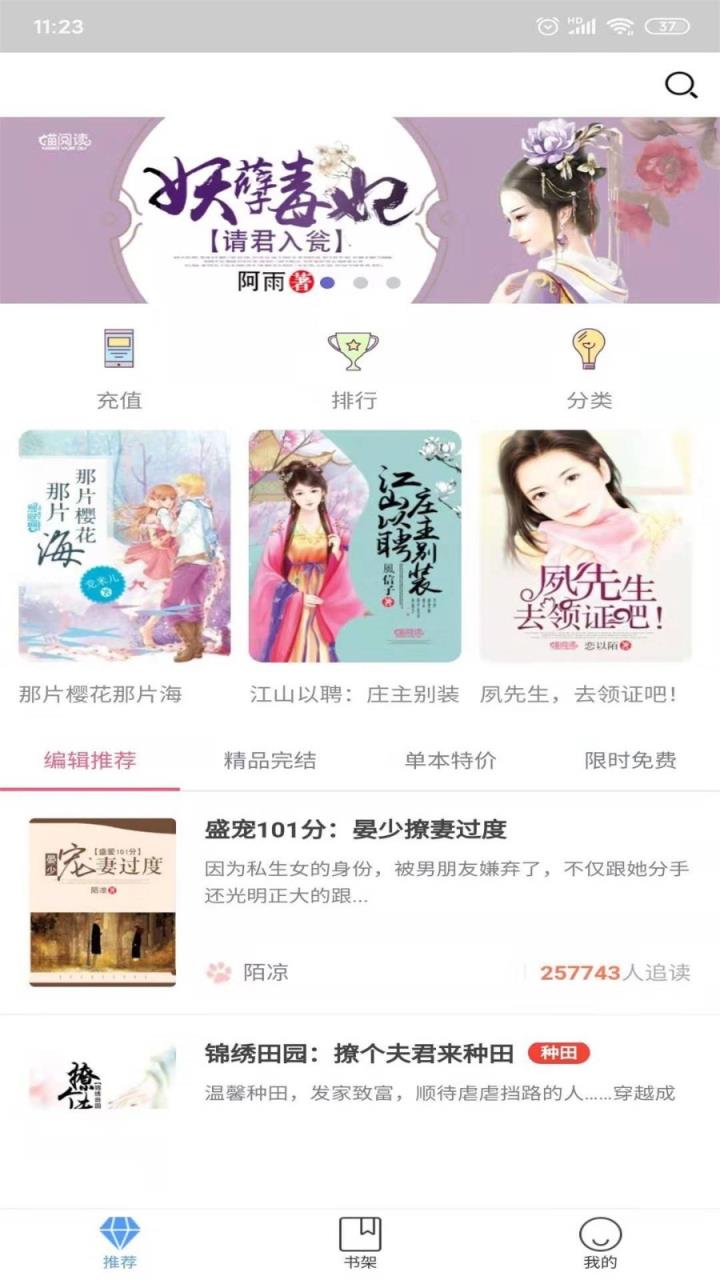Select the 单本特价 tab
Screen dimensions: 720x1280
coord(452,760)
